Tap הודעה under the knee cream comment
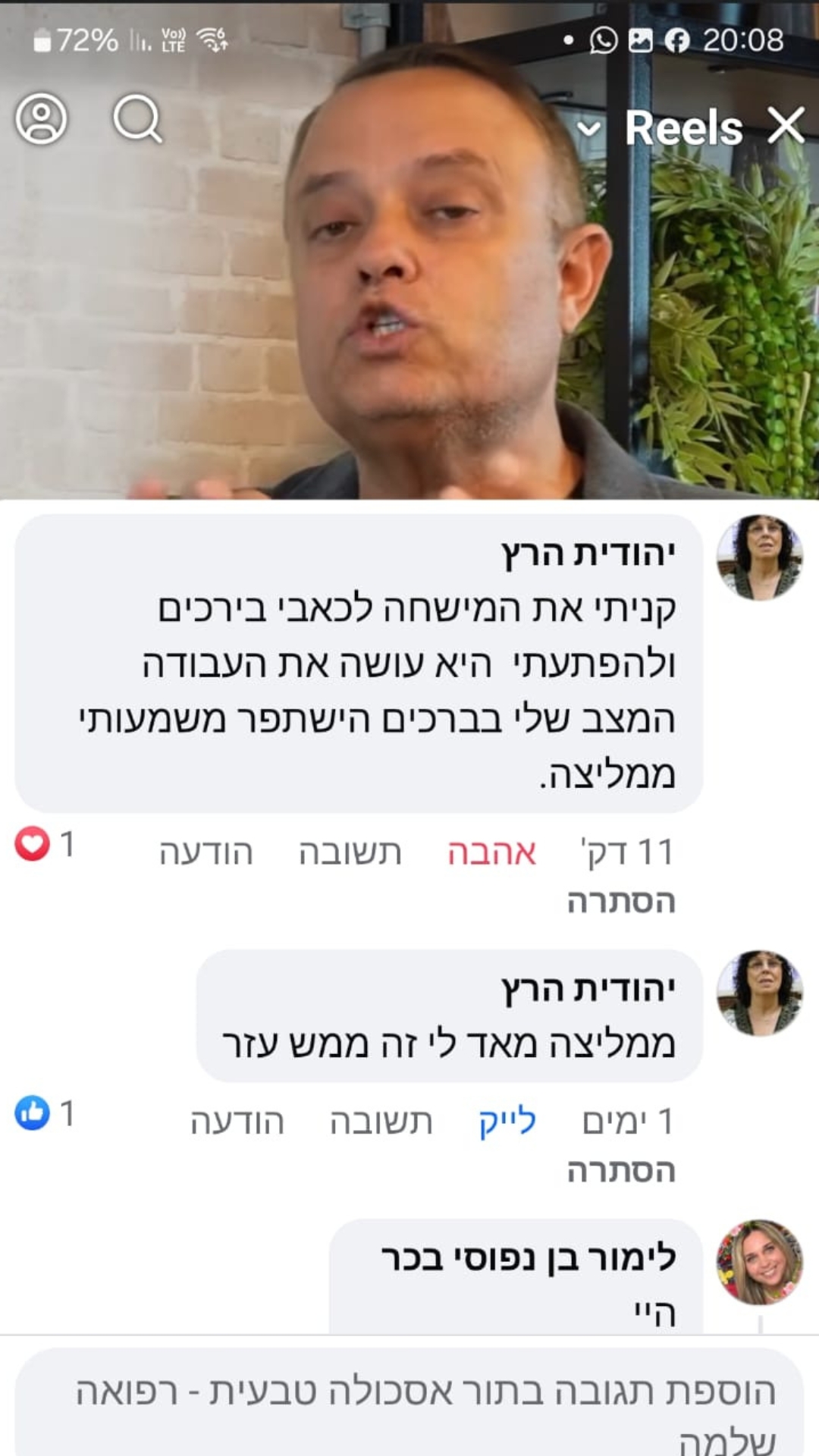Viewport: 819px width, 1456px height. pos(206,852)
